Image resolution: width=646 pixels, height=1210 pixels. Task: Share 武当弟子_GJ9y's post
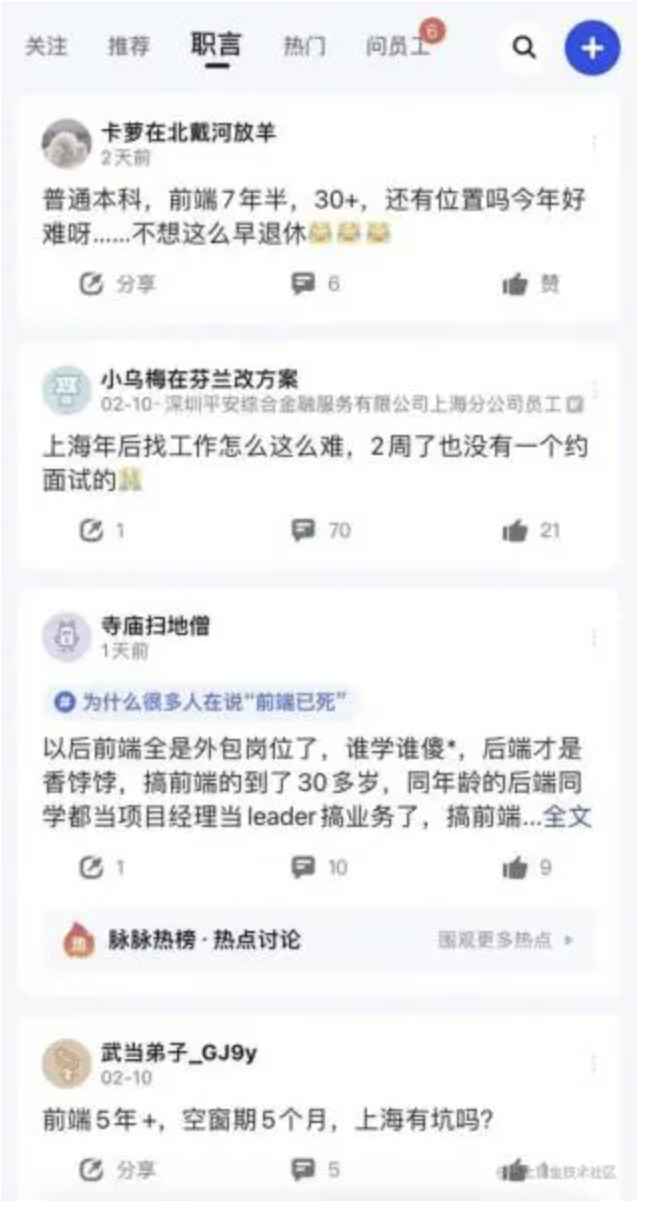click(x=118, y=1168)
